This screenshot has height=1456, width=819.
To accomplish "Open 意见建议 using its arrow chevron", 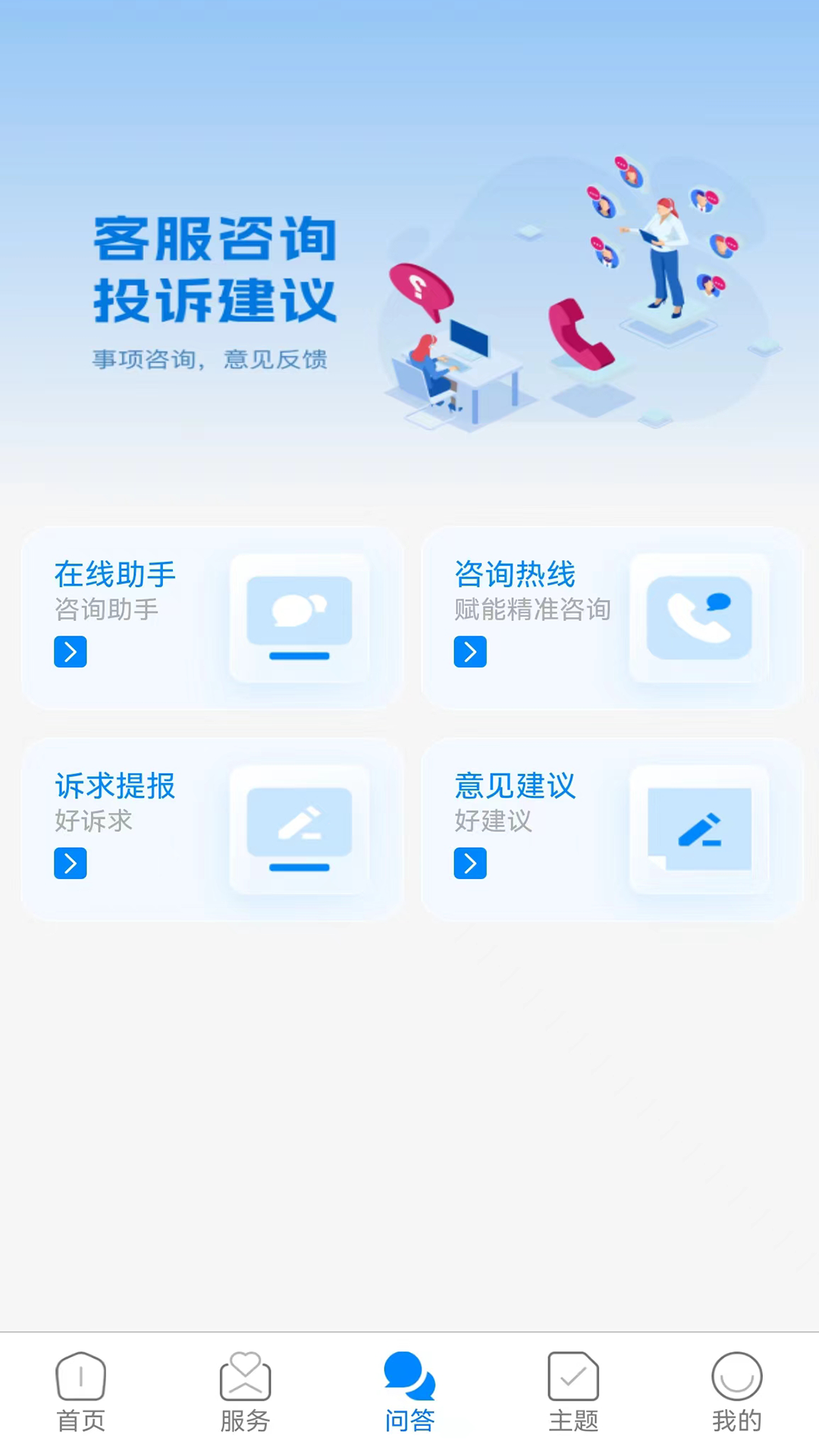I will [470, 863].
